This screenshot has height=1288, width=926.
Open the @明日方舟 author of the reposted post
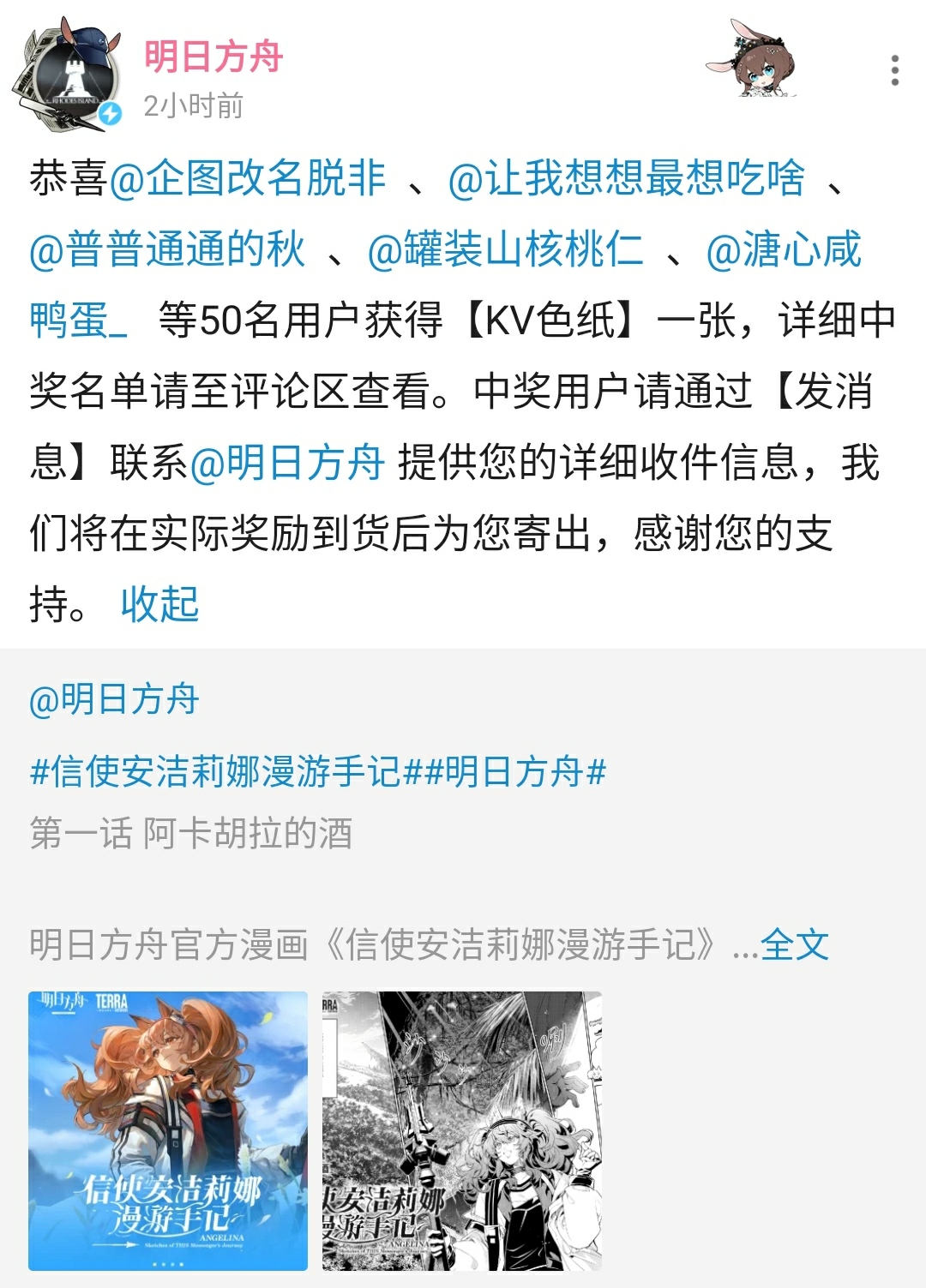114,699
